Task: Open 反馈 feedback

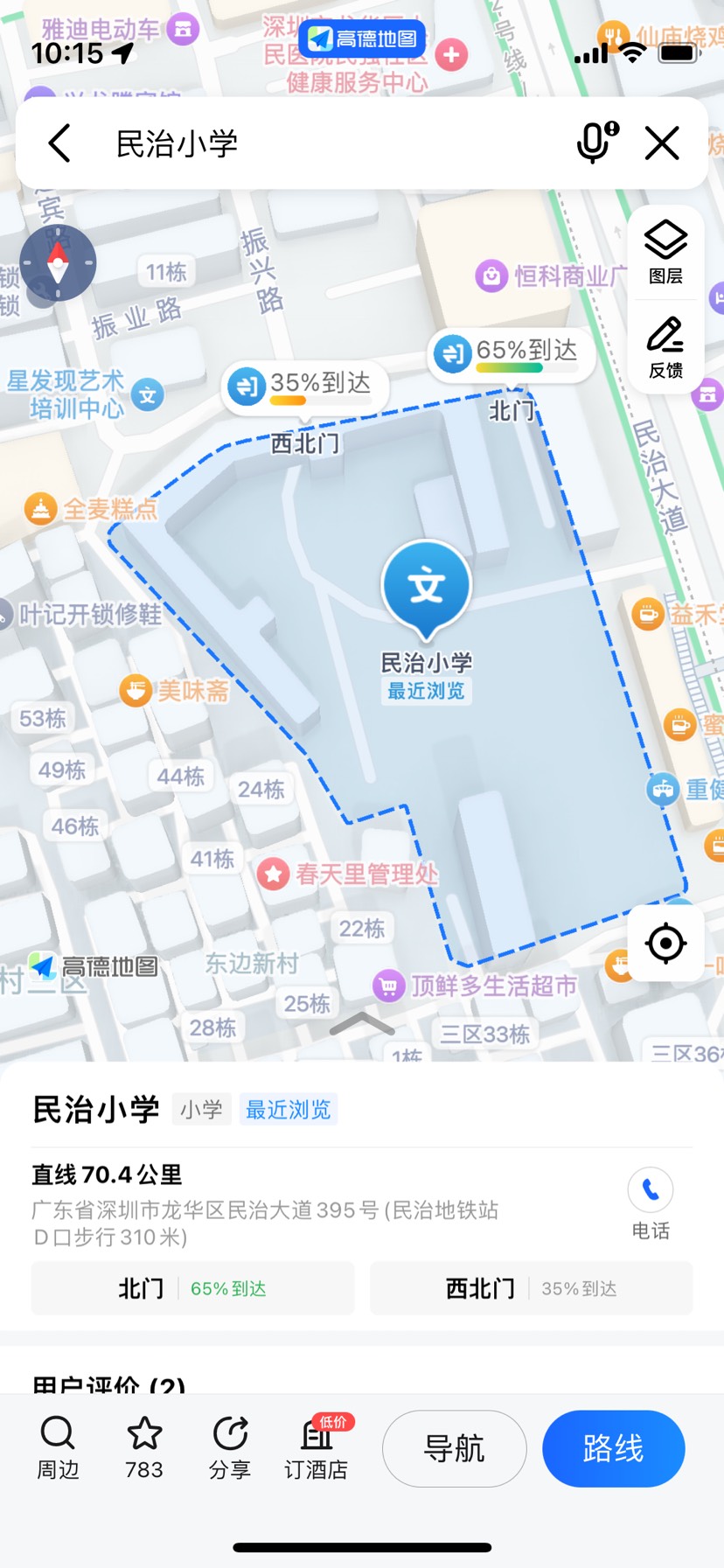Action: (x=665, y=347)
